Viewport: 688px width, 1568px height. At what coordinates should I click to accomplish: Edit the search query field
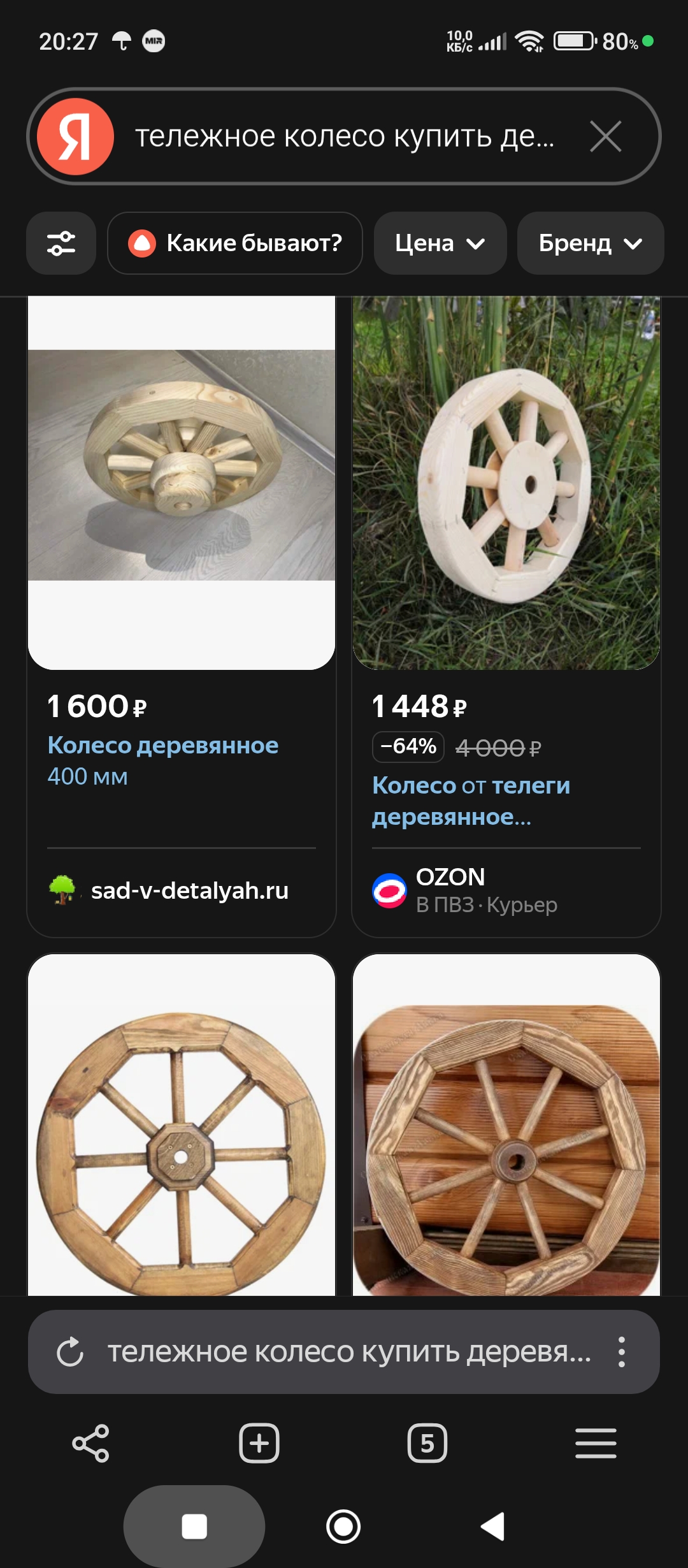(344, 137)
